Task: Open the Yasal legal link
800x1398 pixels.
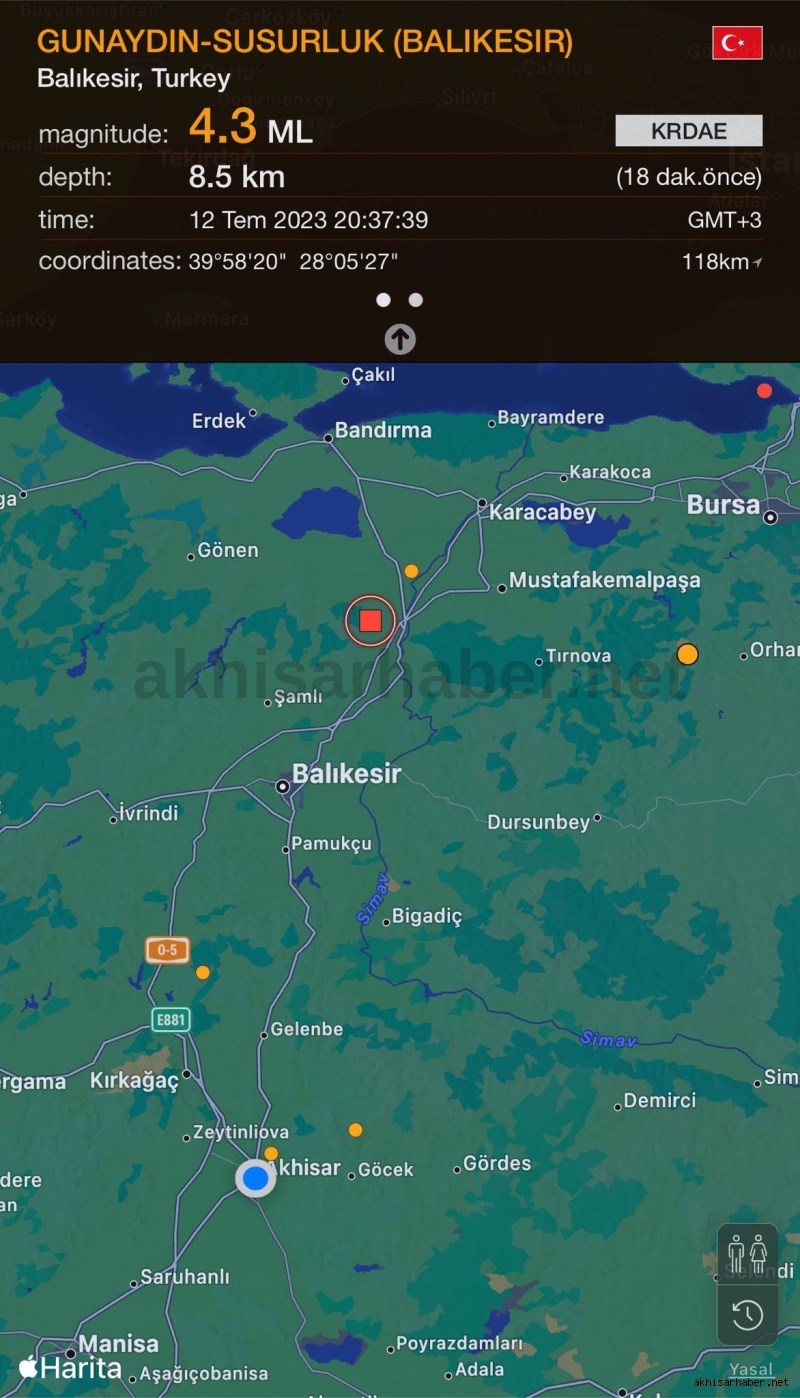Action: click(751, 1369)
